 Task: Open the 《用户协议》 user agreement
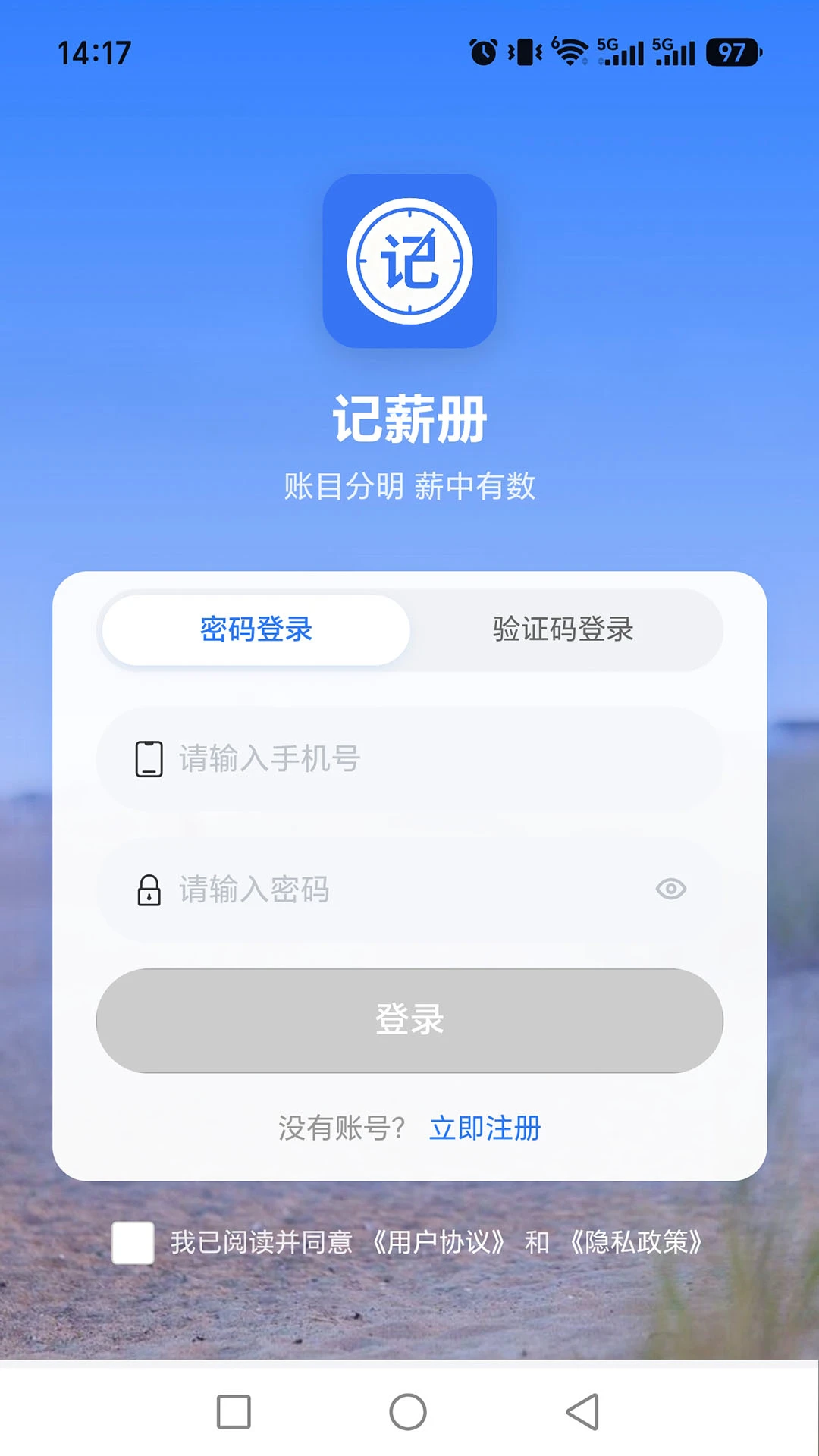click(x=438, y=1242)
